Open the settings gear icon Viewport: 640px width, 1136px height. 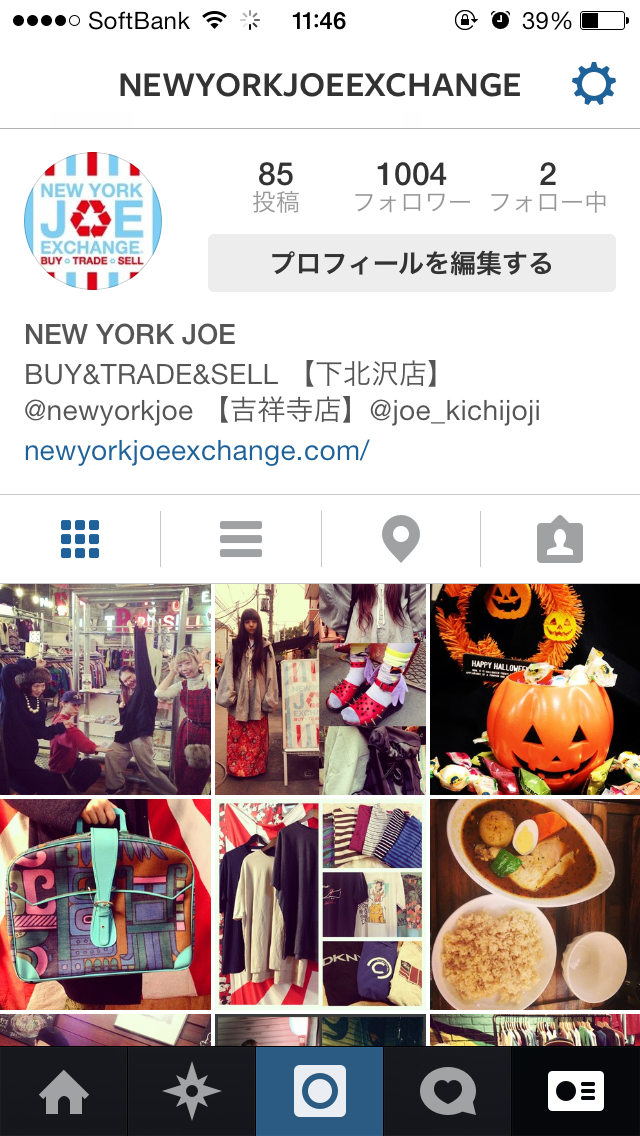tap(593, 86)
